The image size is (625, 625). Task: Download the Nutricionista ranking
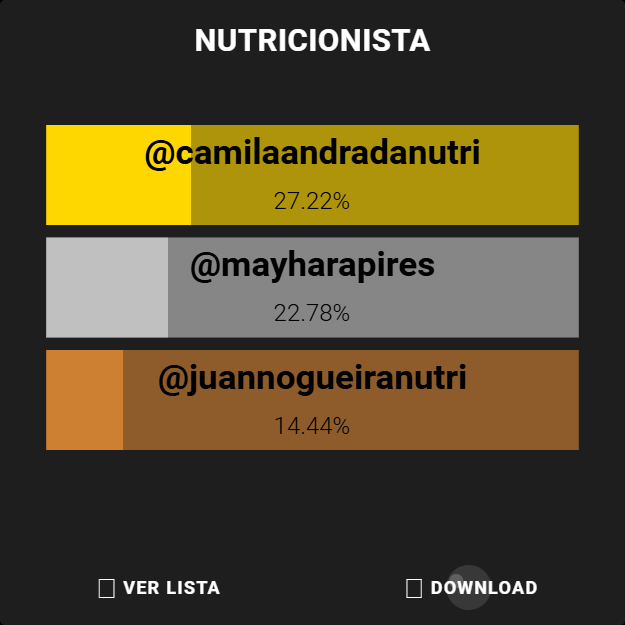tap(472, 588)
